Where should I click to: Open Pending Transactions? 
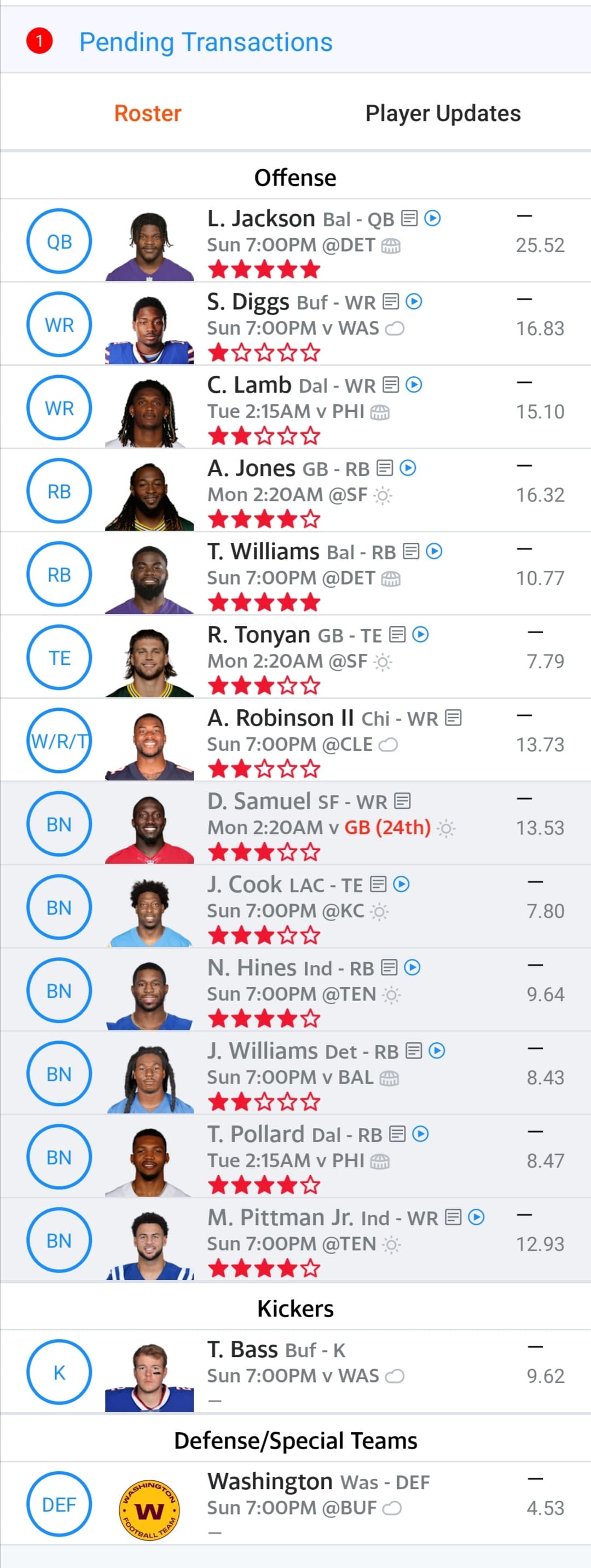click(206, 42)
